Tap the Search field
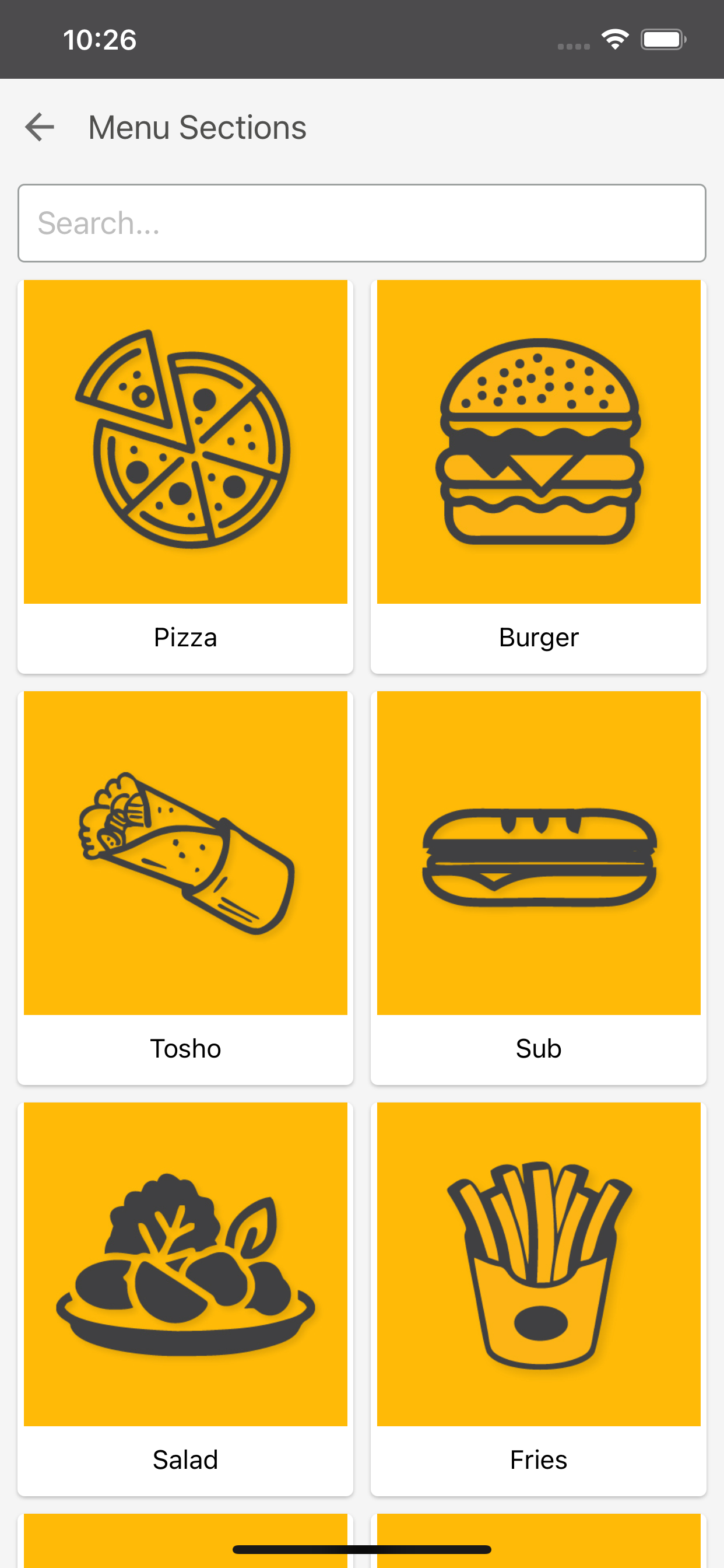724x1568 pixels. tap(362, 223)
